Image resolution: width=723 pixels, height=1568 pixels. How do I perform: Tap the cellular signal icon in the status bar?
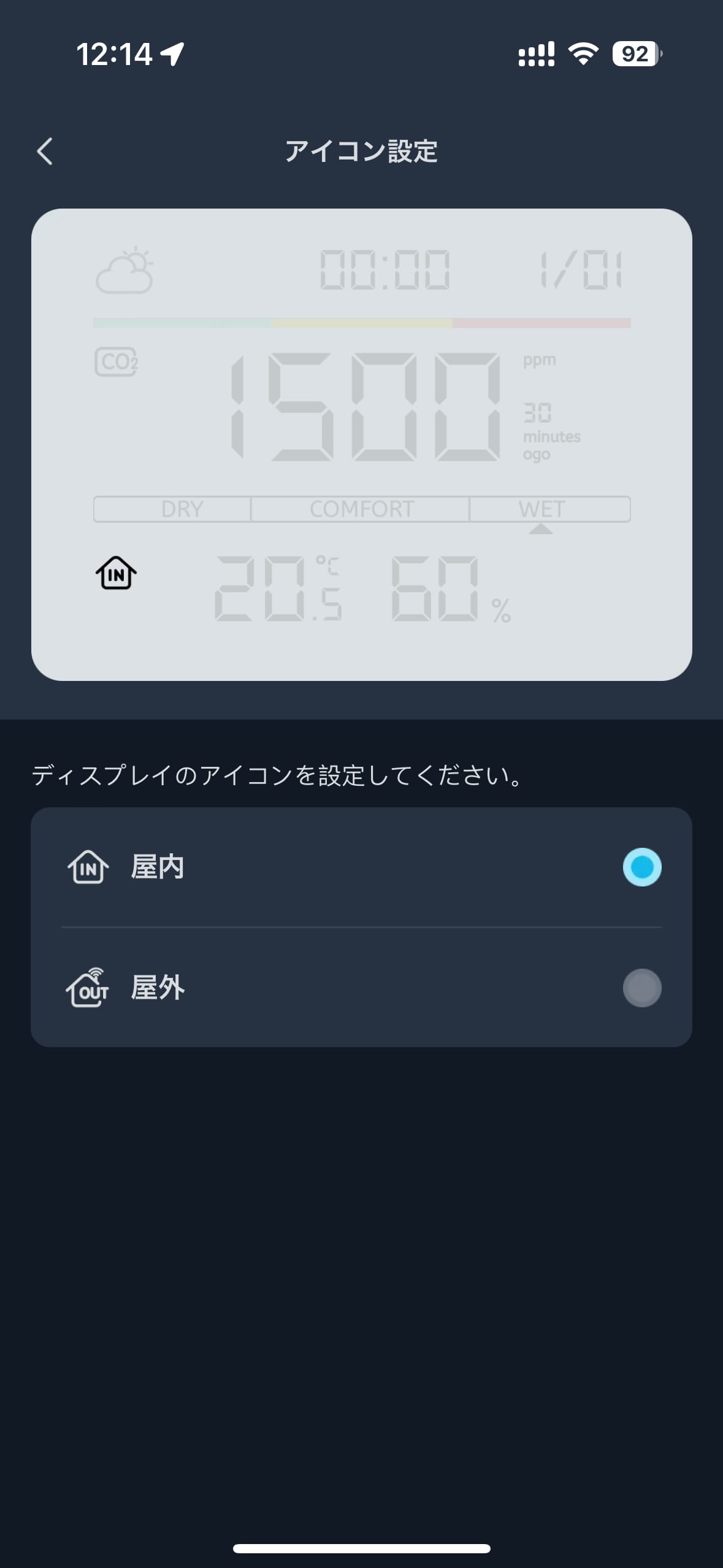pyautogui.click(x=536, y=54)
